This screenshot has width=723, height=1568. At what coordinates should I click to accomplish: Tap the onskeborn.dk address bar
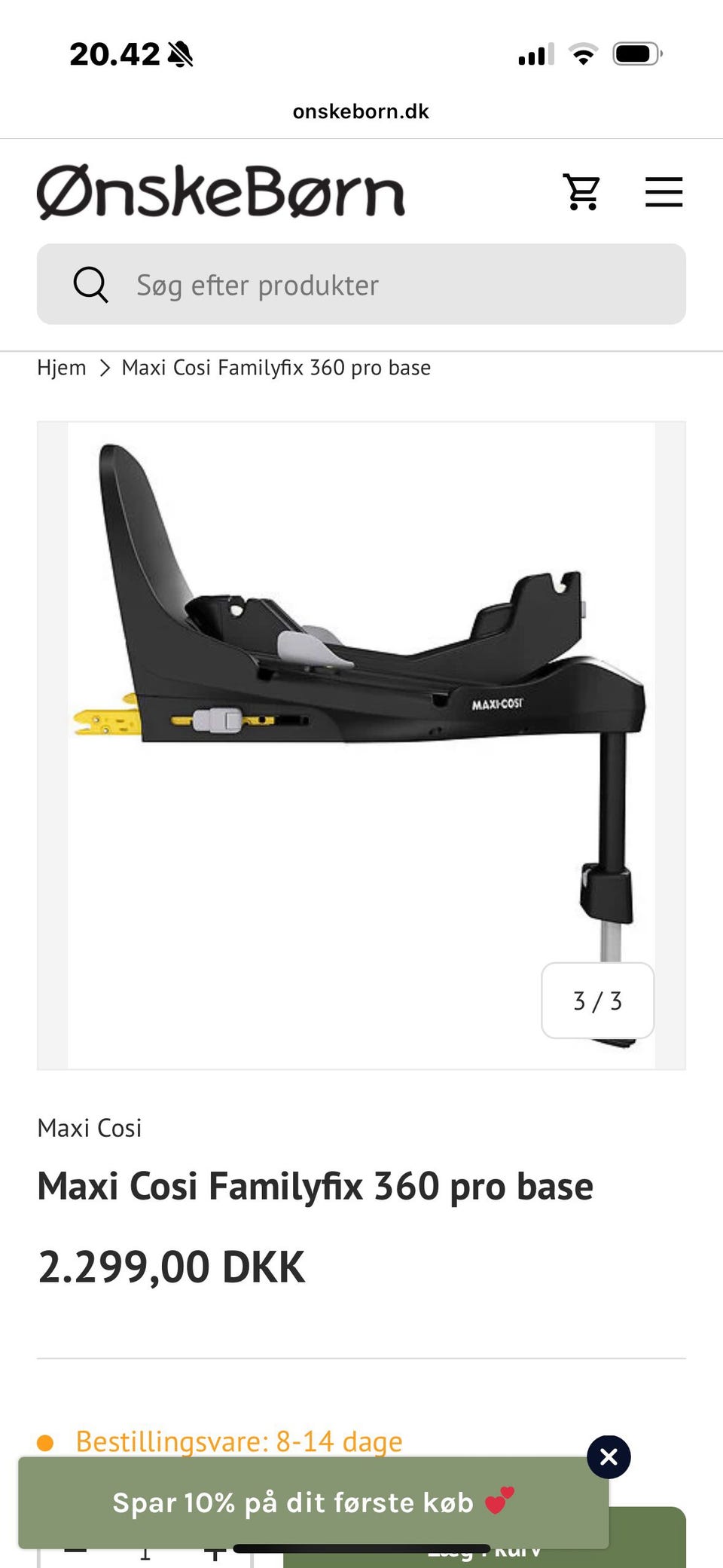tap(361, 112)
